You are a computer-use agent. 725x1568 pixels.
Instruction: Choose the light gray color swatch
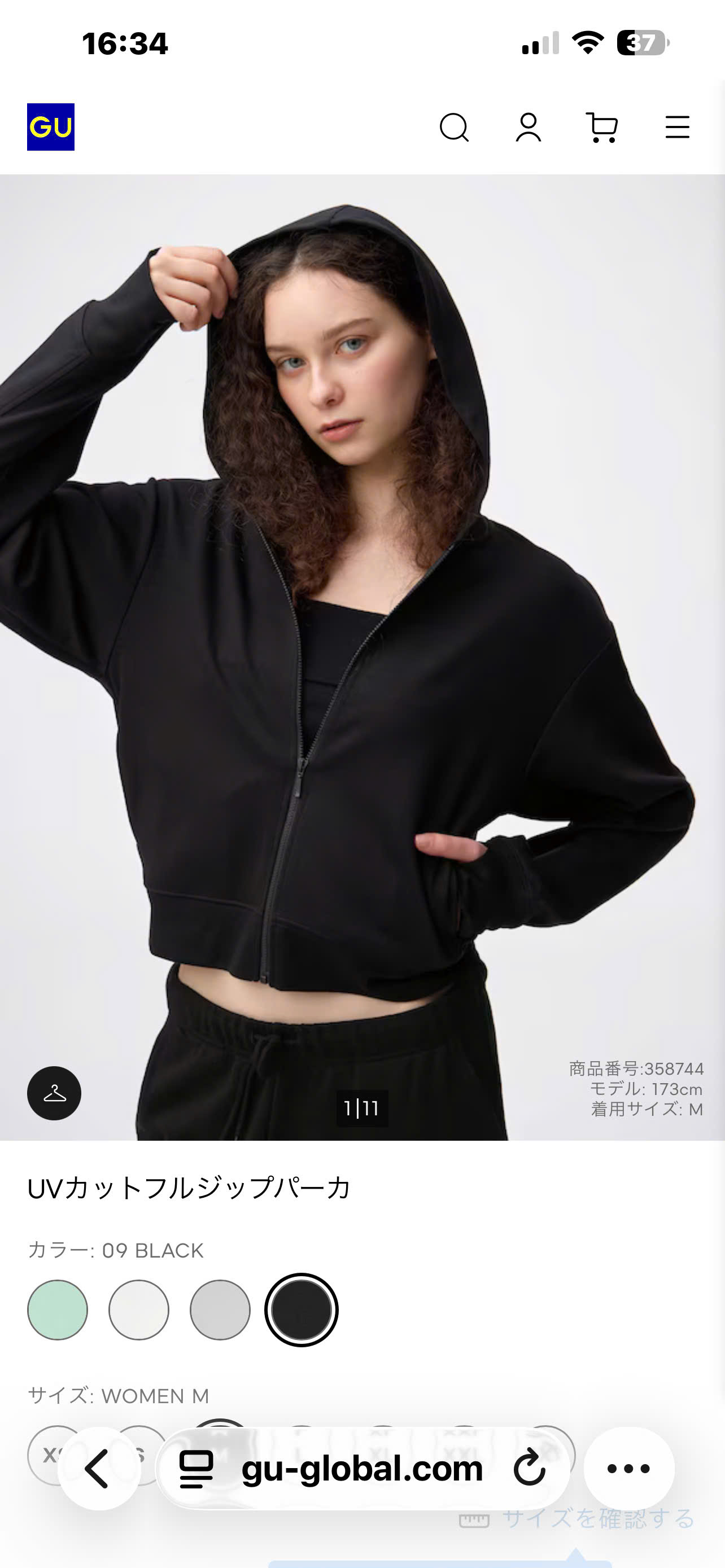tap(220, 1309)
